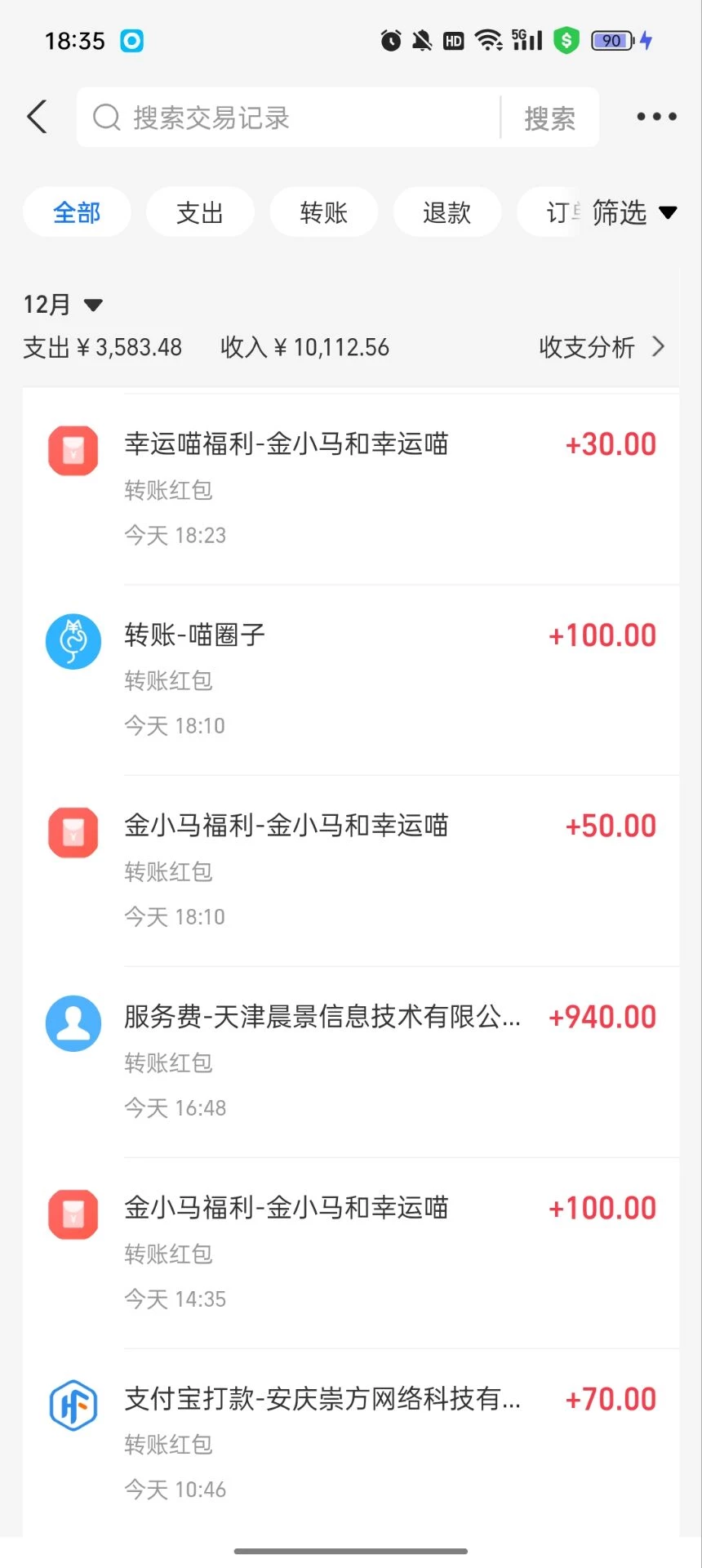Open the 金小马福利 +50.00 transaction
This screenshot has height=1568, width=702.
coord(351,871)
